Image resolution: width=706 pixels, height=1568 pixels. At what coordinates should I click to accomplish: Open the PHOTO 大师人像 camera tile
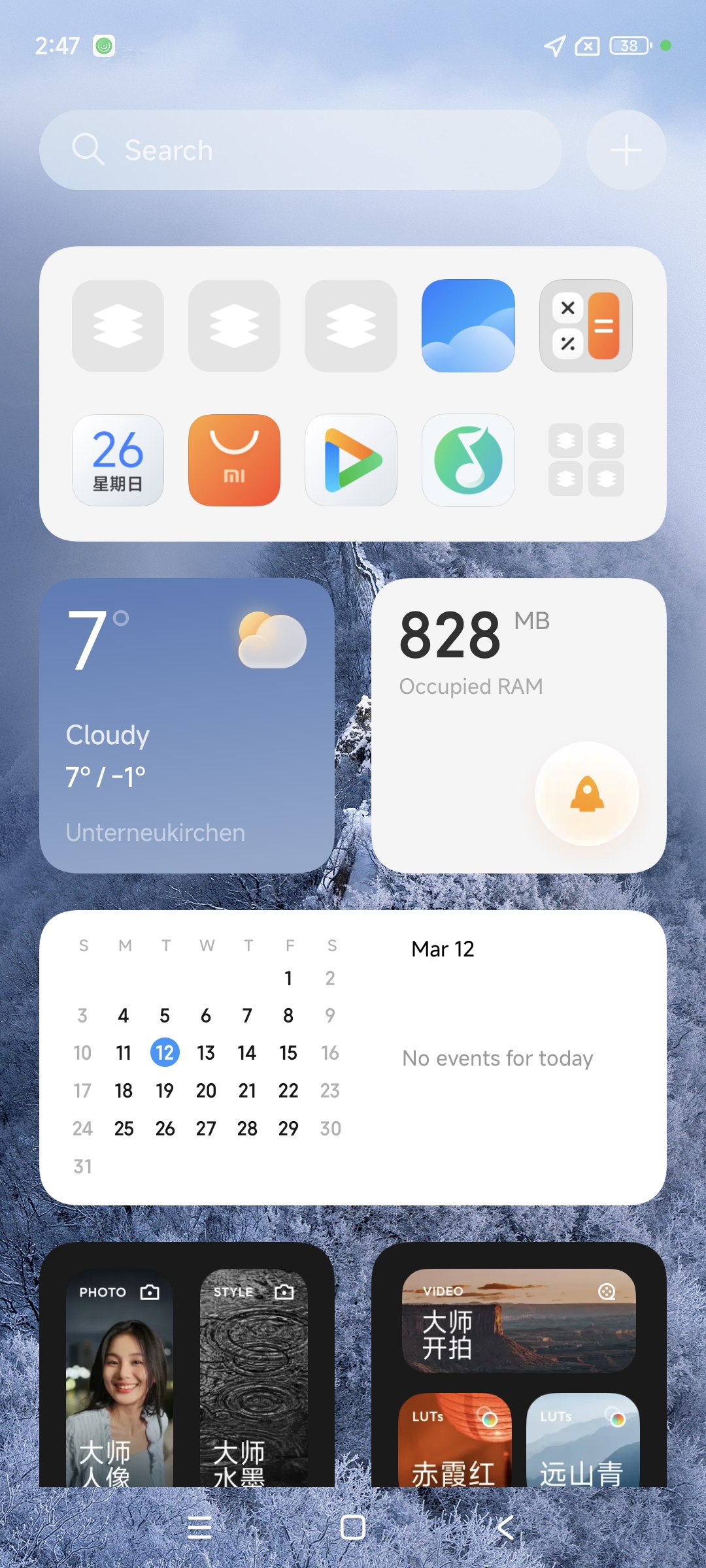(120, 1378)
